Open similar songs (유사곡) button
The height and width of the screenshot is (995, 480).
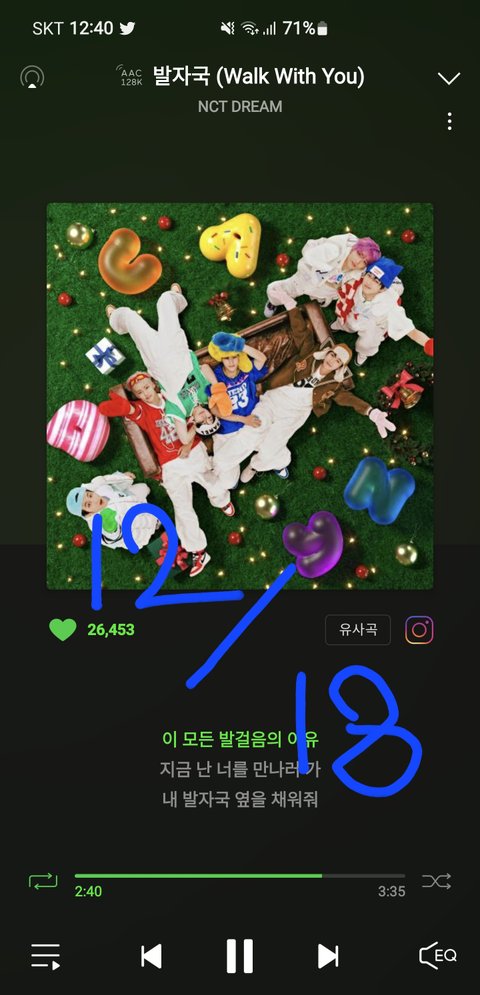358,630
